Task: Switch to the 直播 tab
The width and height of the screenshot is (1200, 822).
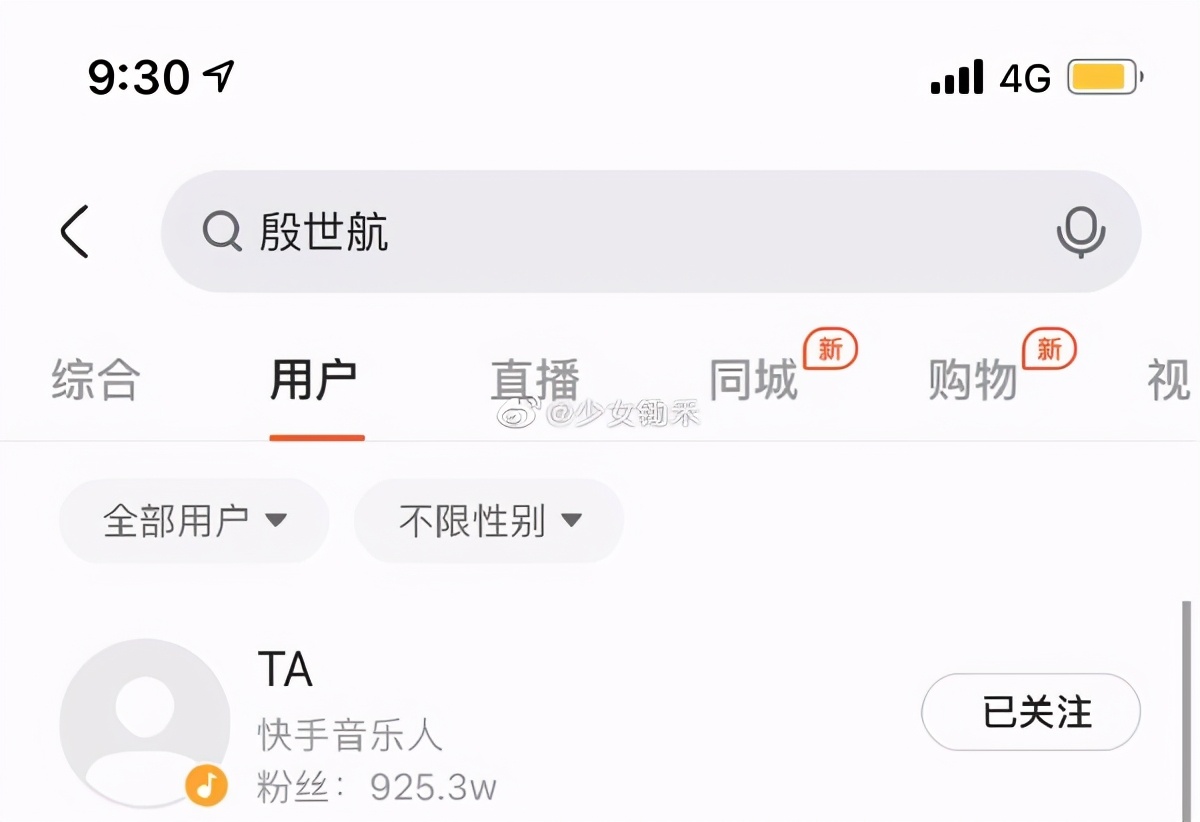Action: click(535, 381)
